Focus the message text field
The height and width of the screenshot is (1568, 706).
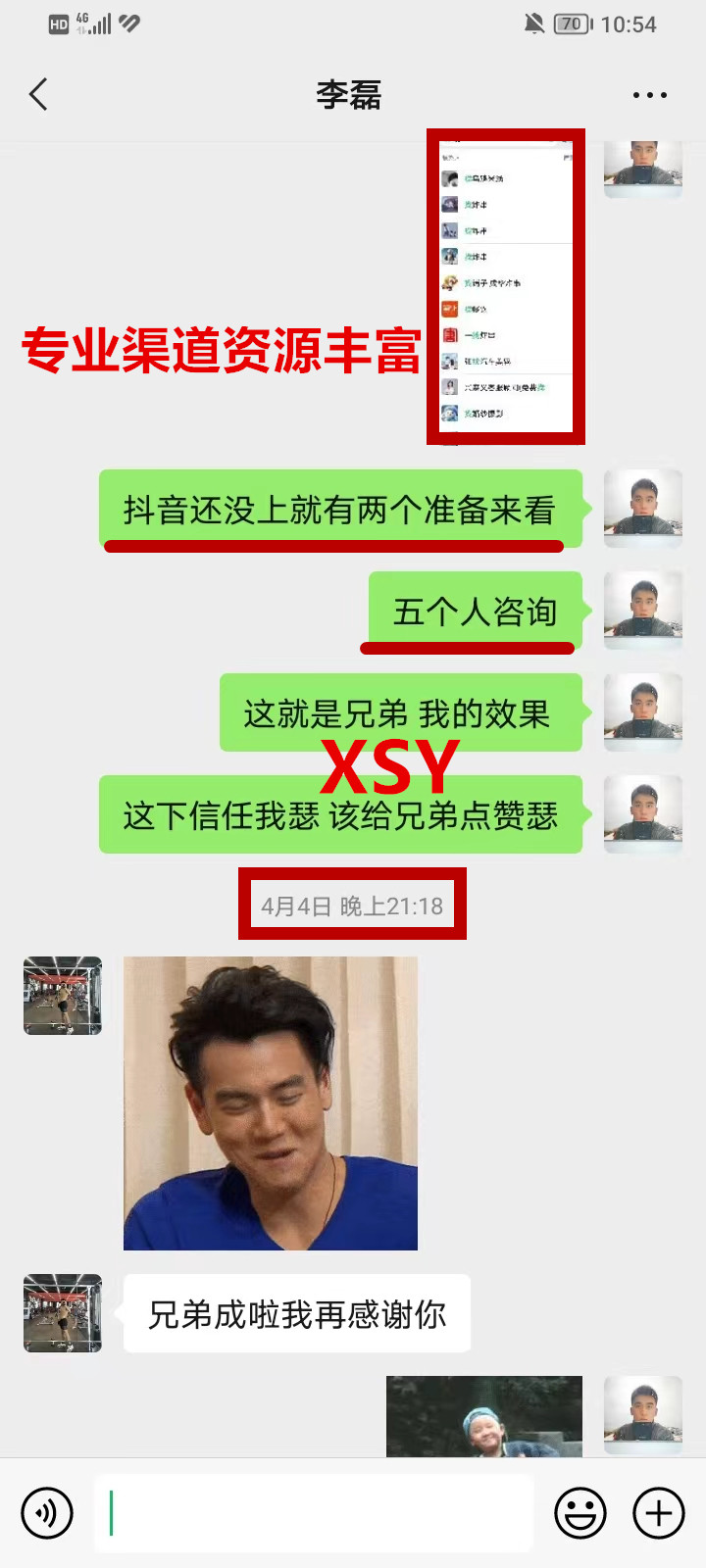pos(314,1513)
